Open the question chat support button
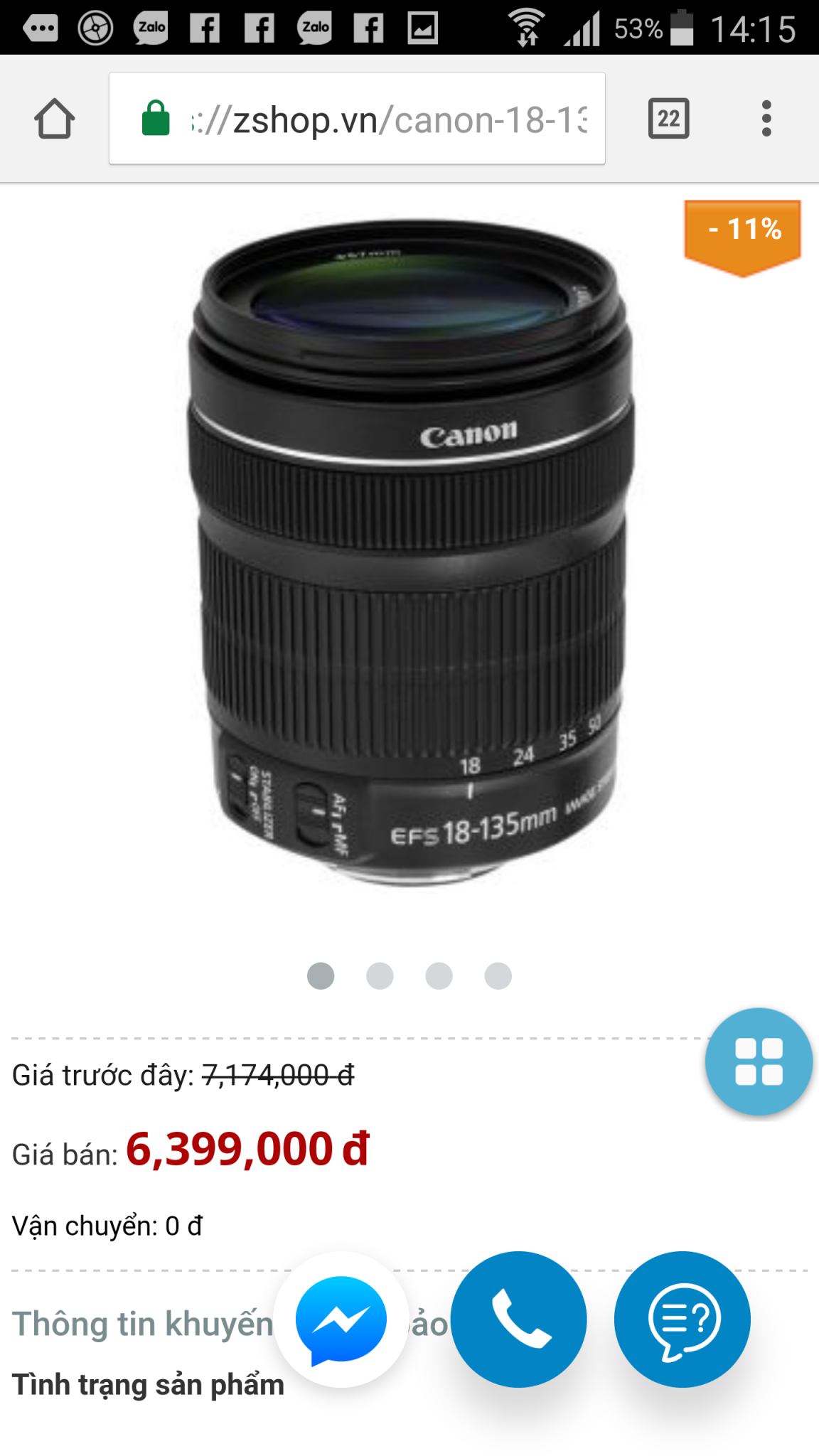This screenshot has width=819, height=1456. coord(682,1319)
